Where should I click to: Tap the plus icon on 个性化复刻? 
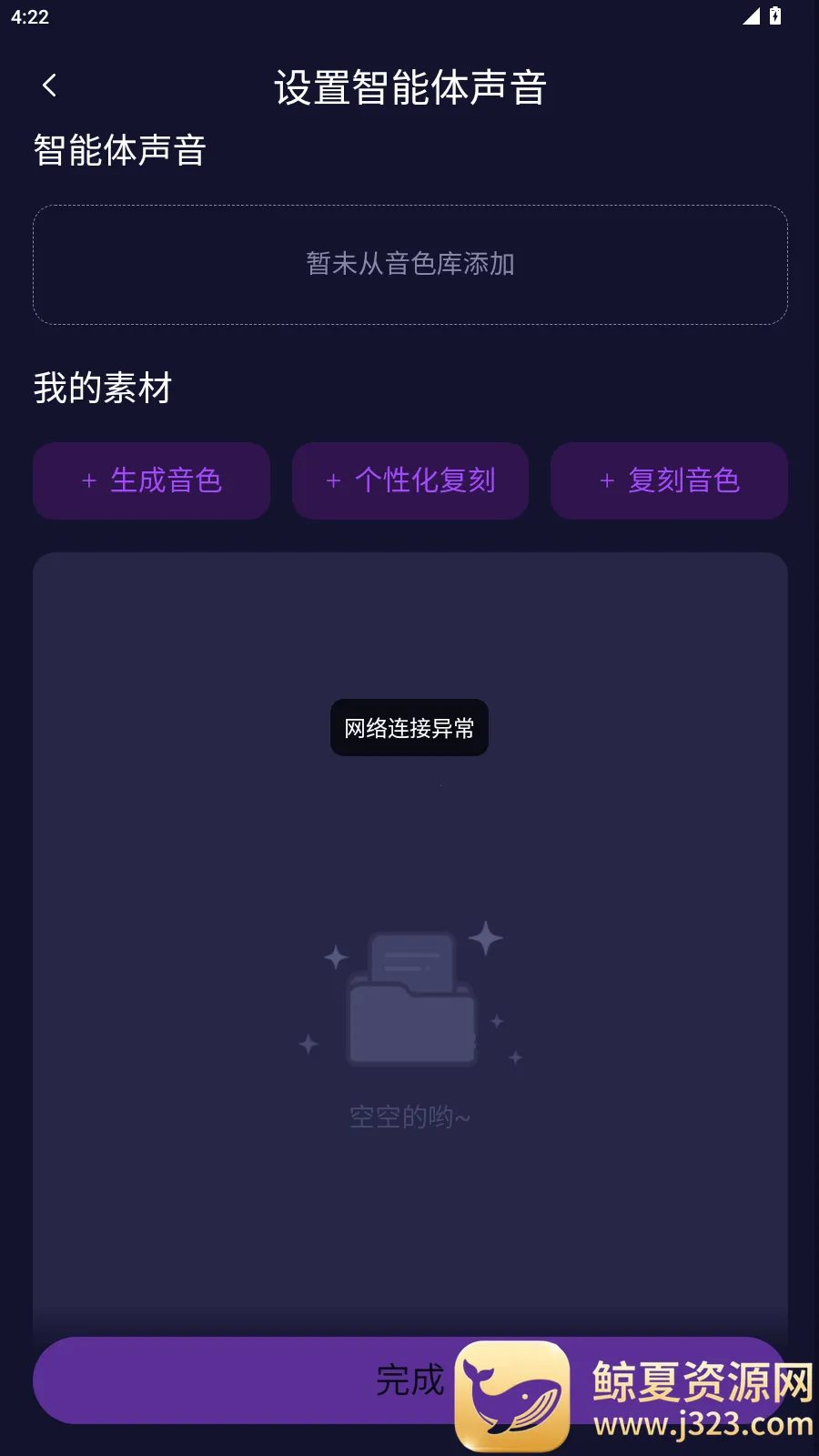[x=331, y=480]
